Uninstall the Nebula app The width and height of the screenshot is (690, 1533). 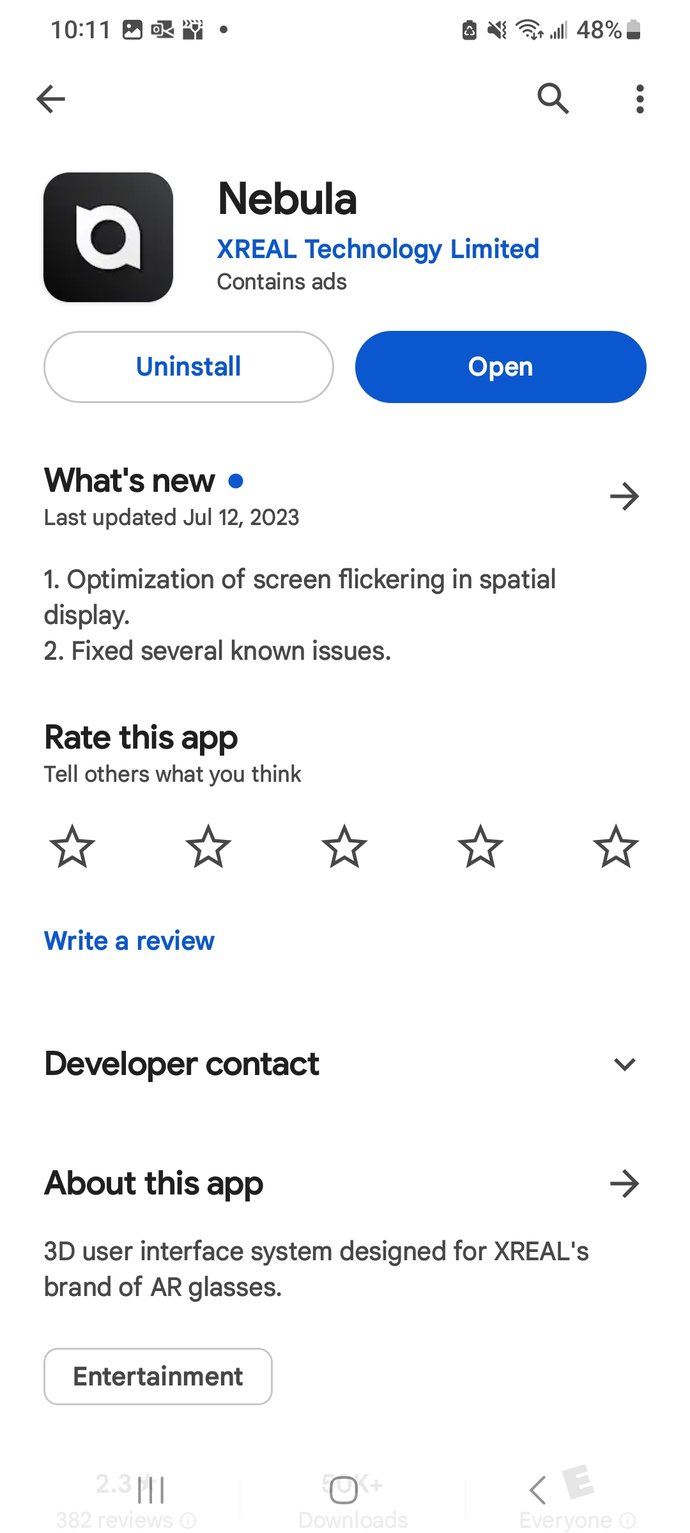(188, 367)
